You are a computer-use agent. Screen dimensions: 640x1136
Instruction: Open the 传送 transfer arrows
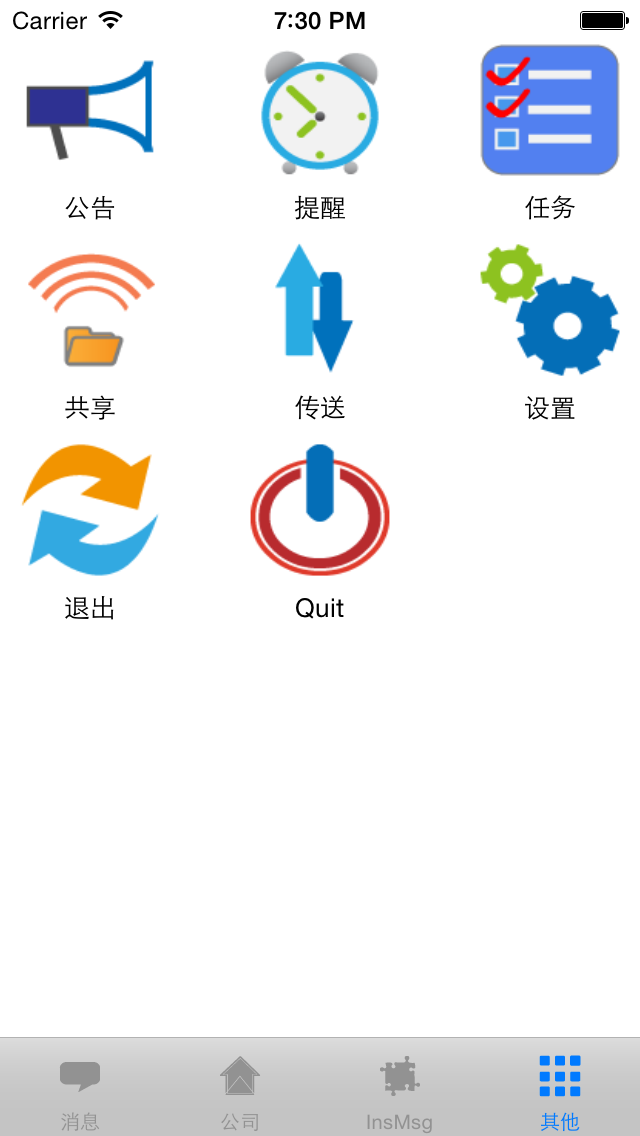(x=320, y=310)
